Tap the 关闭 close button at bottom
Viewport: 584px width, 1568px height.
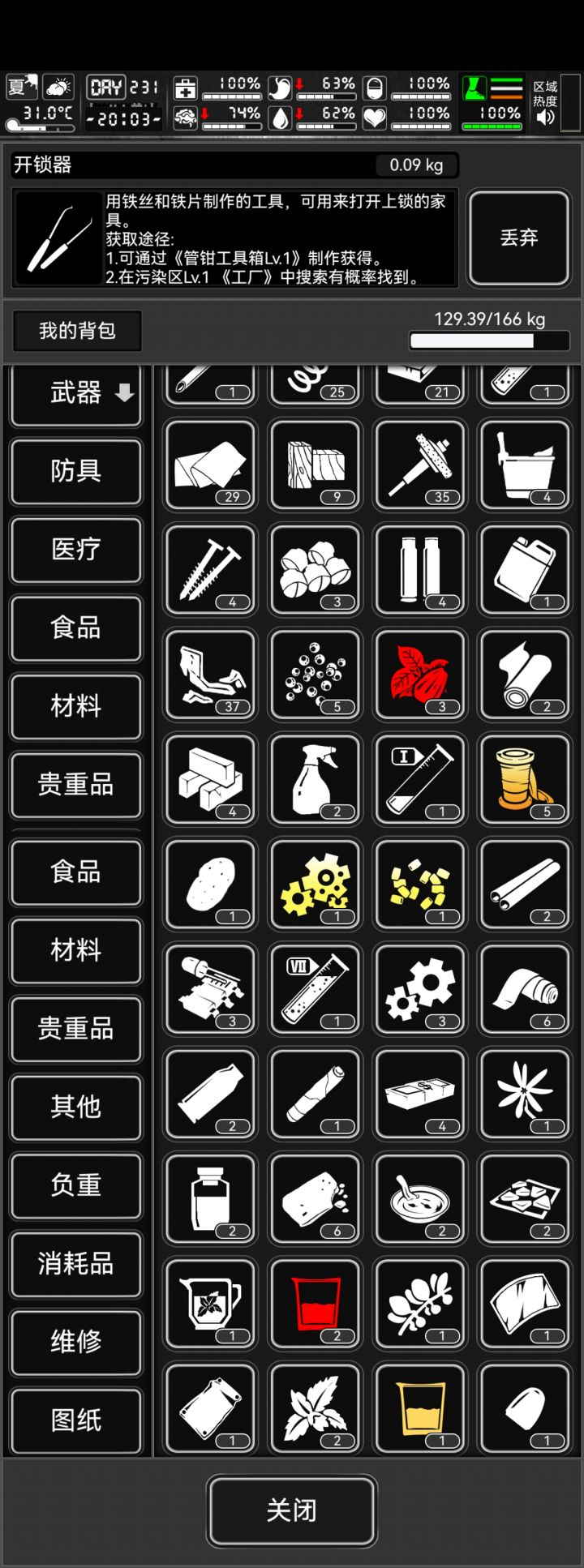point(292,1509)
